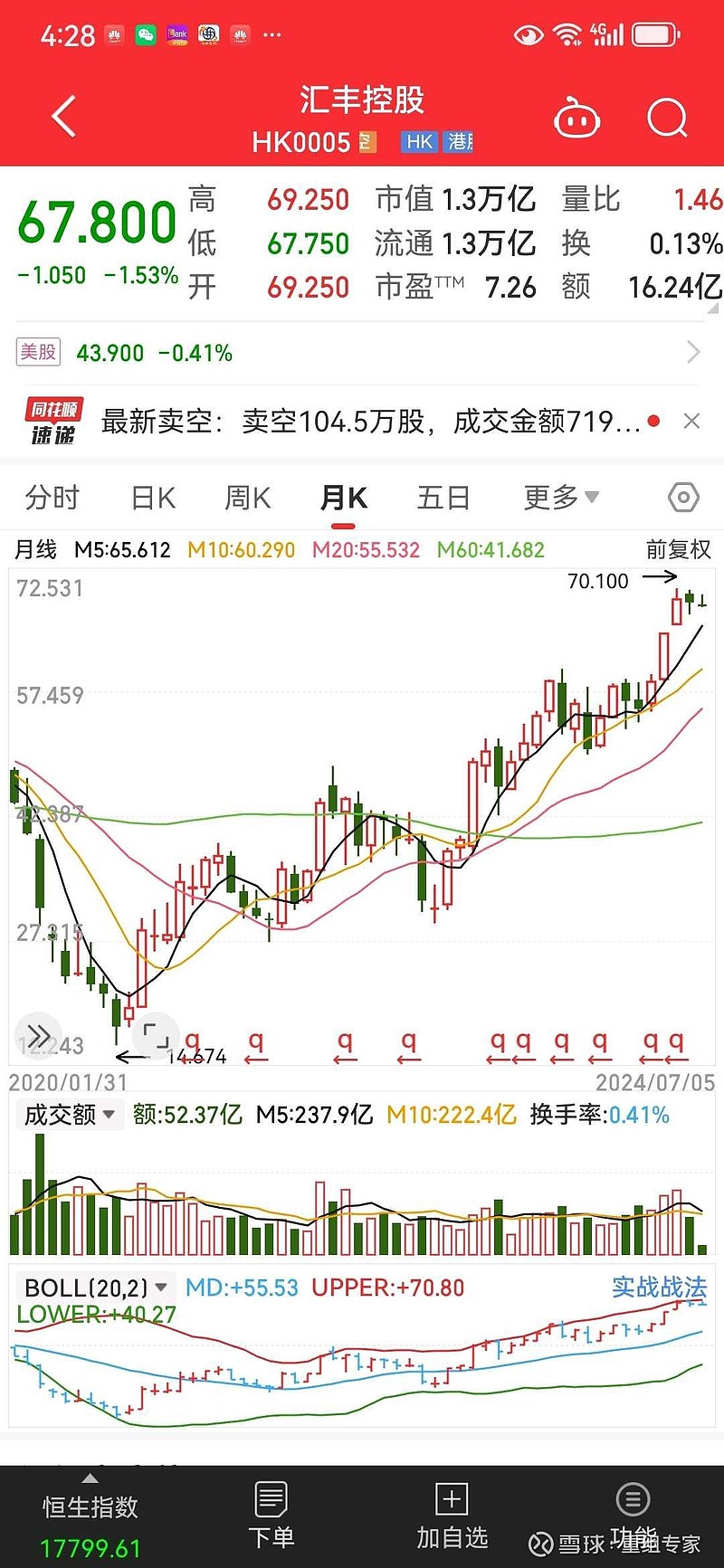The height and width of the screenshot is (1568, 724).
Task: Go back with the top-left arrow
Action: 63,118
